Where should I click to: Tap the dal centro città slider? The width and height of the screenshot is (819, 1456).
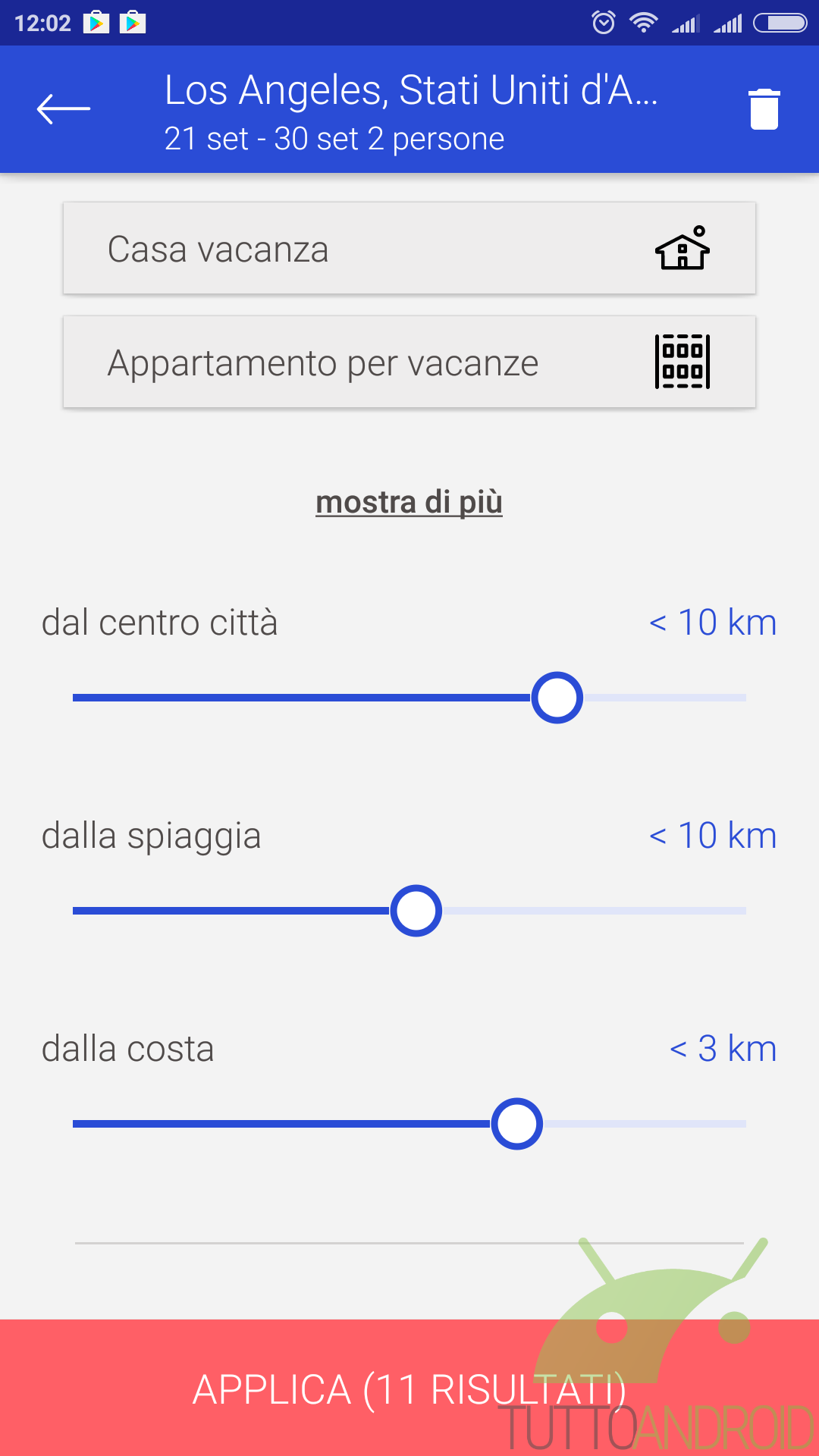coord(409,698)
